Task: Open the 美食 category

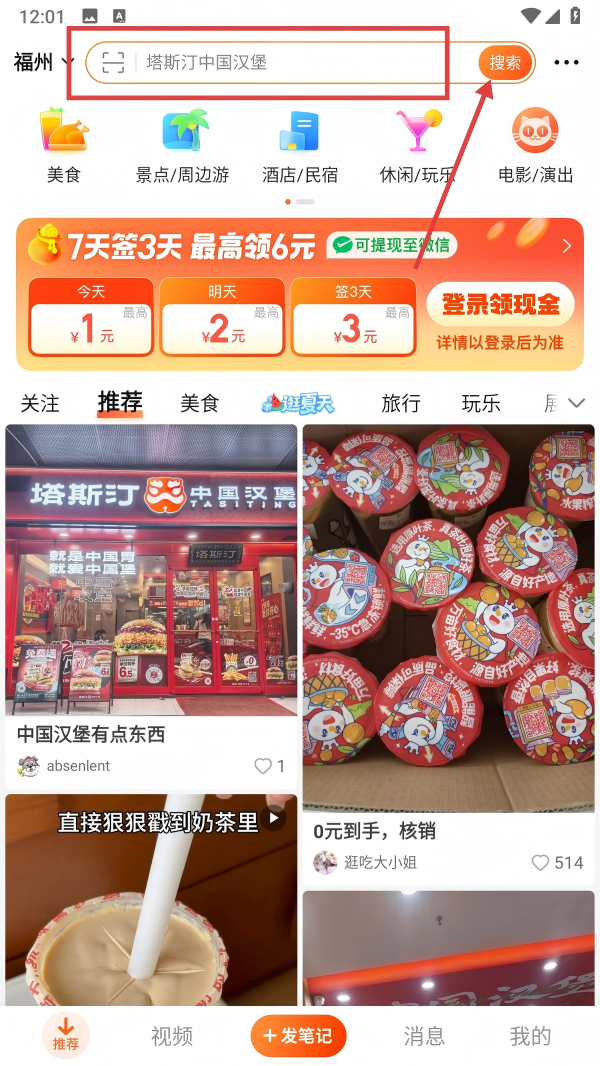Action: pyautogui.click(x=63, y=147)
